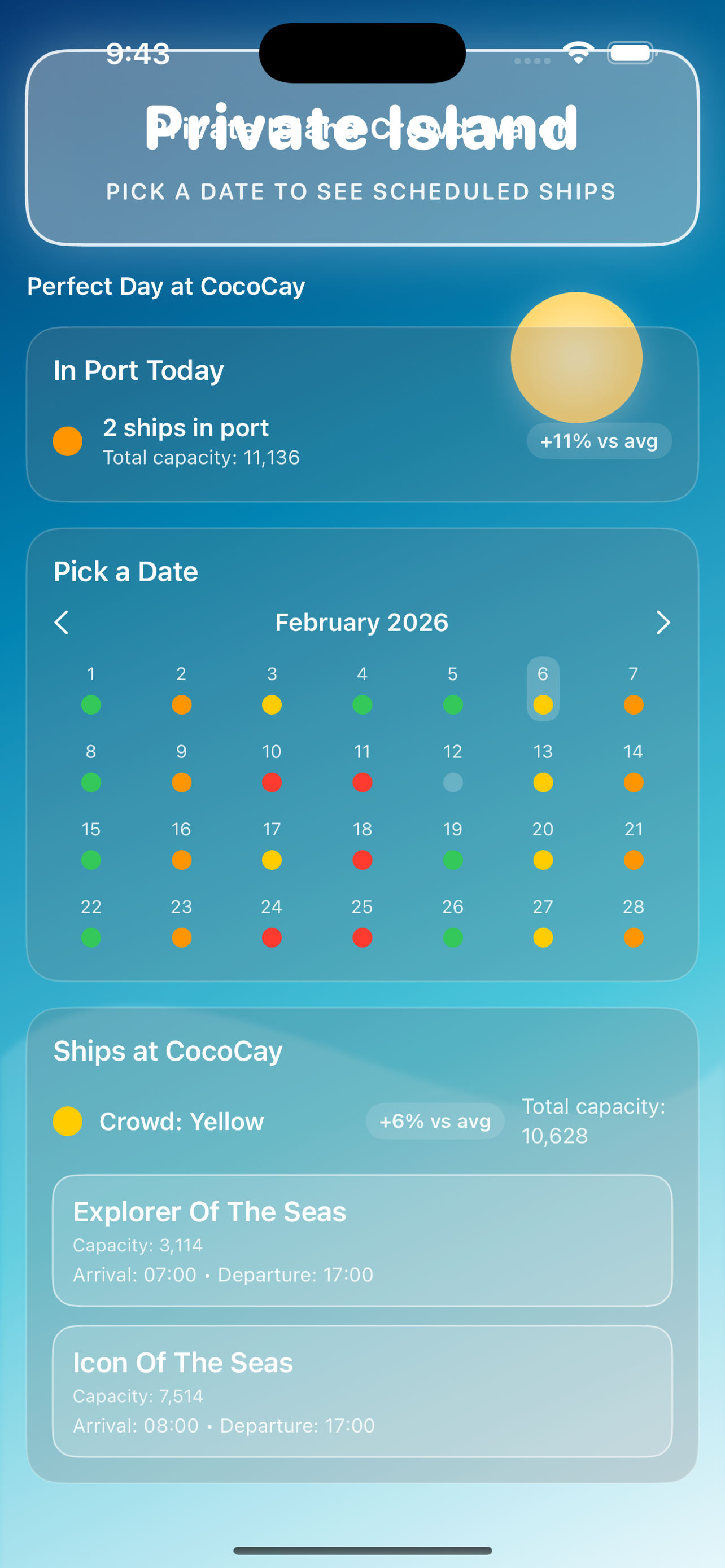Choose February 7 on the calendar
The image size is (725, 1568).
(633, 689)
